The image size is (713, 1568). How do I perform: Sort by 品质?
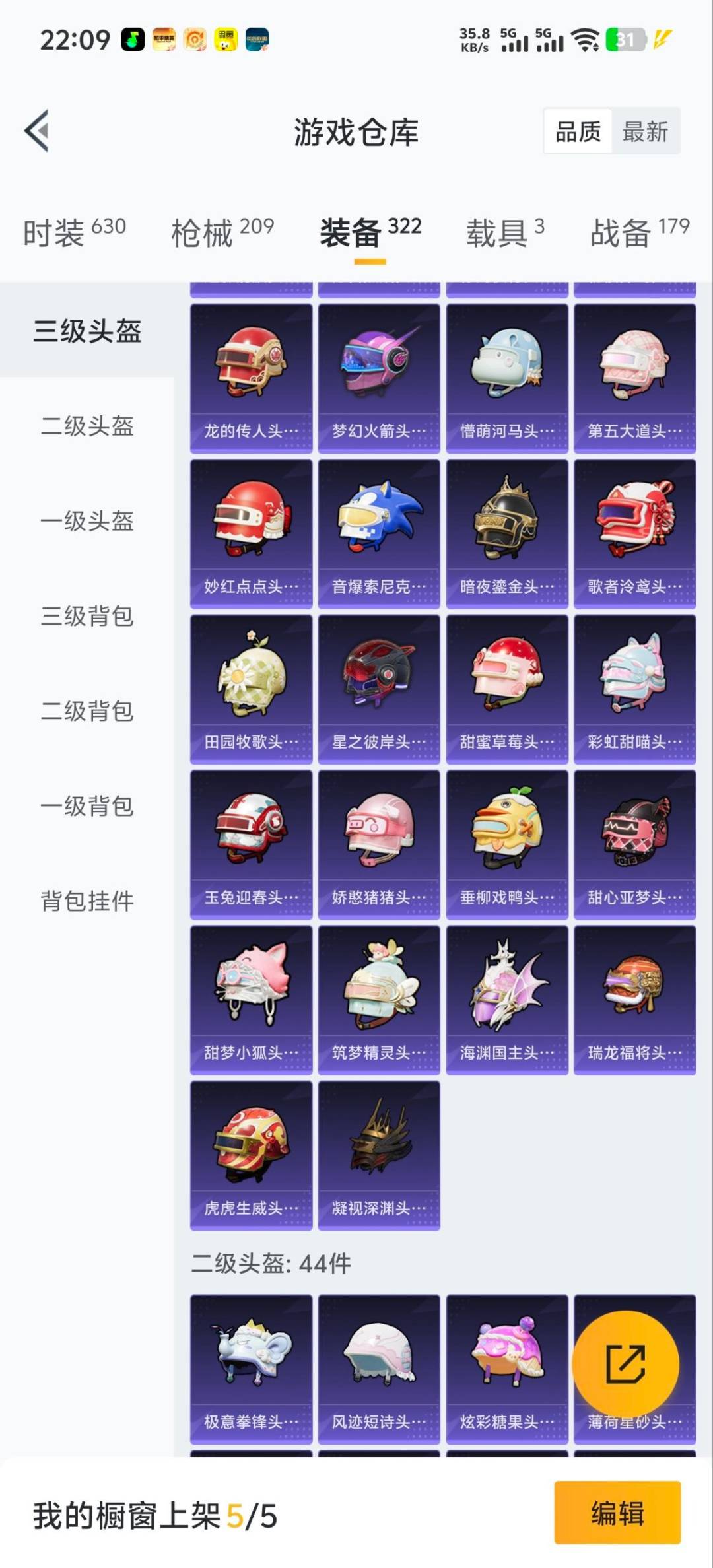click(x=578, y=131)
